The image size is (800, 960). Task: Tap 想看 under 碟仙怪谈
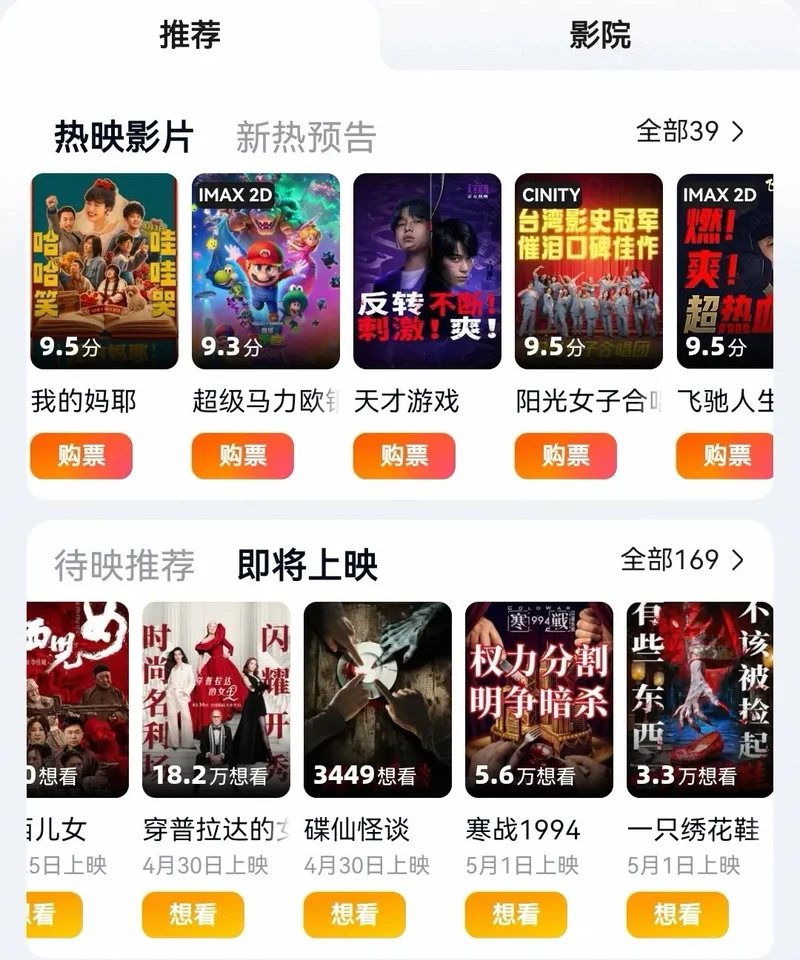coord(354,914)
